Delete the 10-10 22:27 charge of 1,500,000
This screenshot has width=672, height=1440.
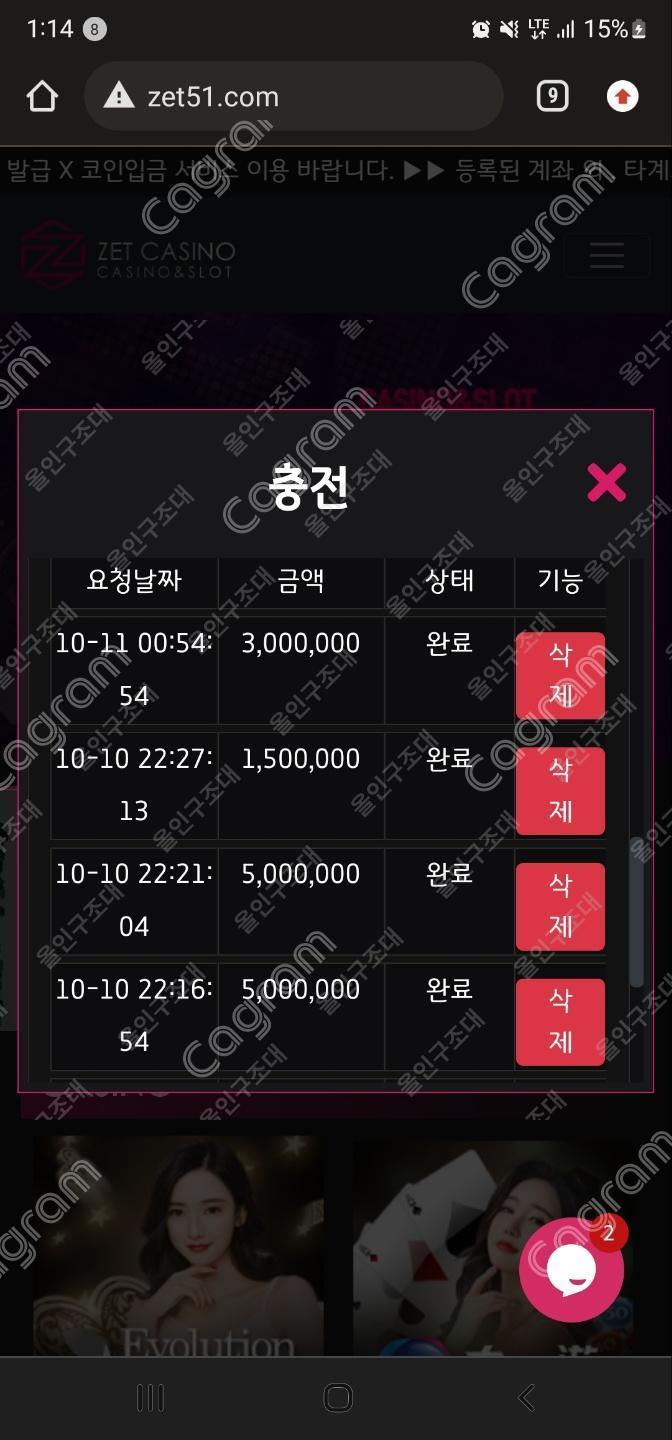point(560,790)
